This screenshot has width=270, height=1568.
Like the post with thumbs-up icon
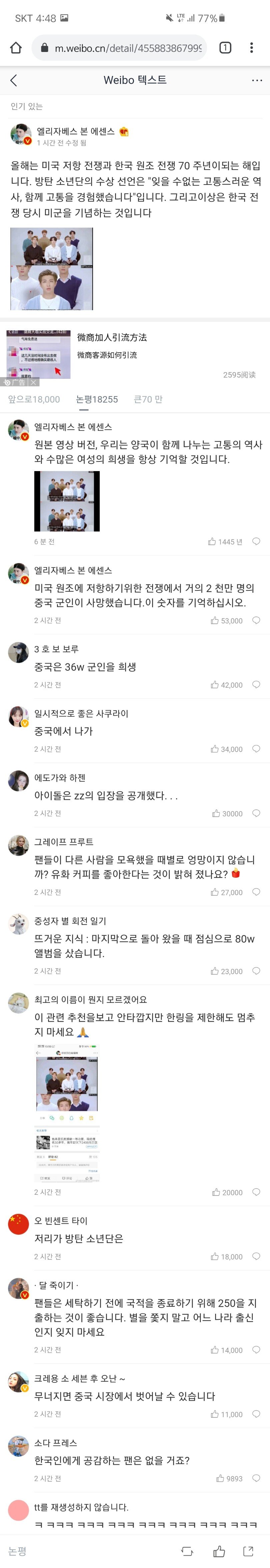pyautogui.click(x=219, y=1551)
